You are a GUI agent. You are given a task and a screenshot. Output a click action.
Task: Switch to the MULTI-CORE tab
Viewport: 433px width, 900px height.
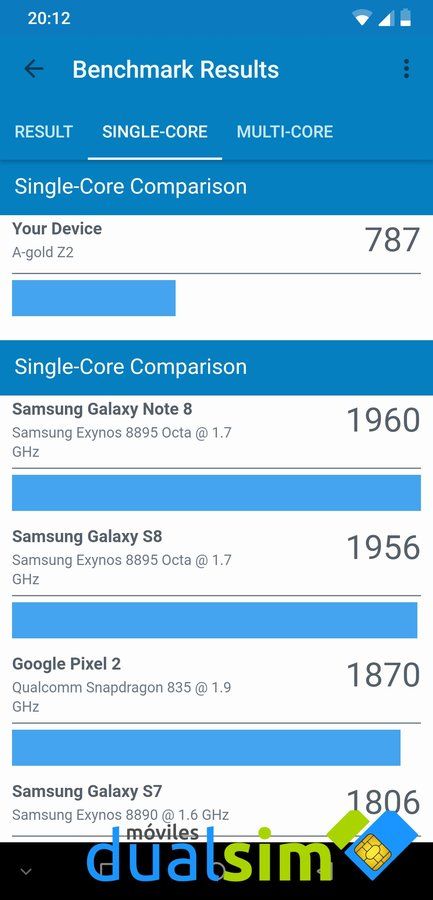pyautogui.click(x=285, y=131)
